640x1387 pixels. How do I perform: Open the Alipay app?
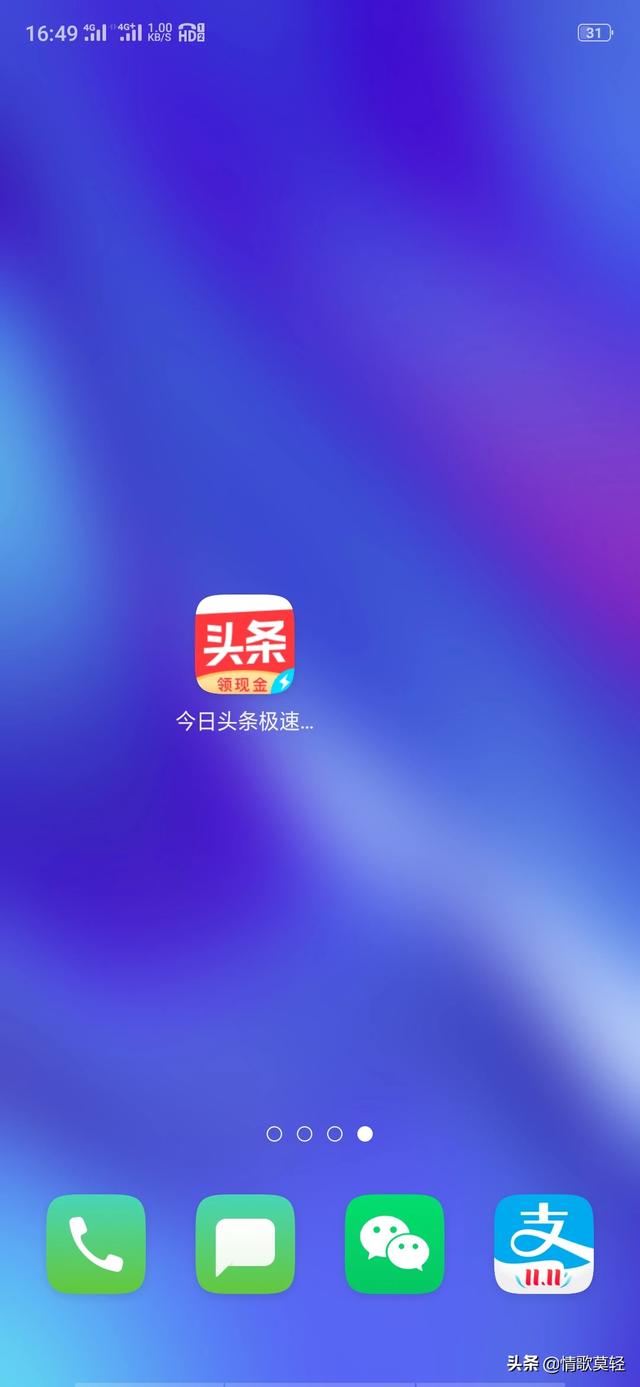(544, 1244)
